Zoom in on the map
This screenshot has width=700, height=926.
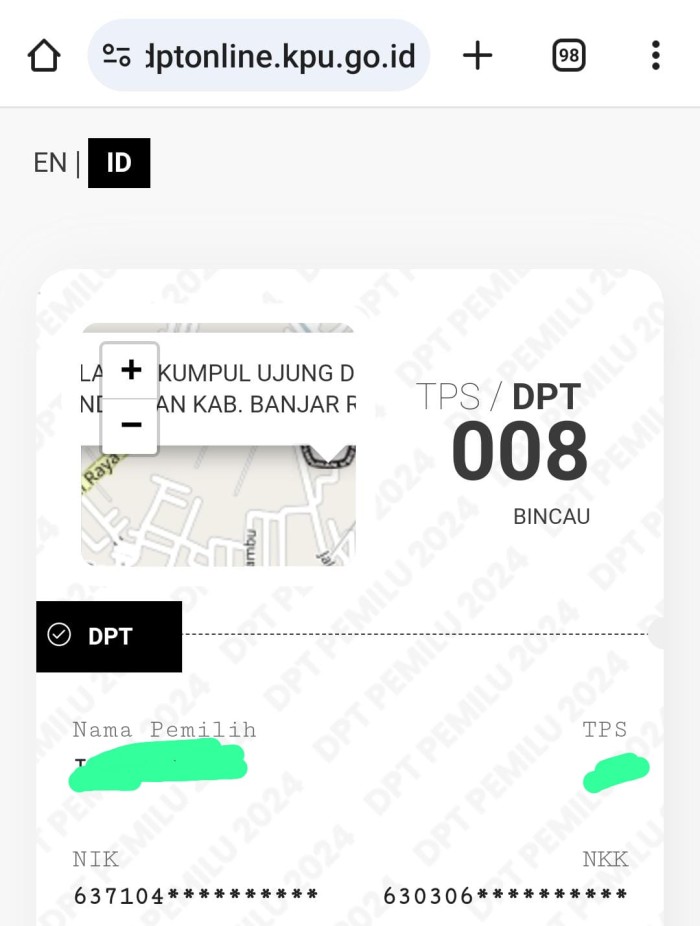[x=130, y=371]
